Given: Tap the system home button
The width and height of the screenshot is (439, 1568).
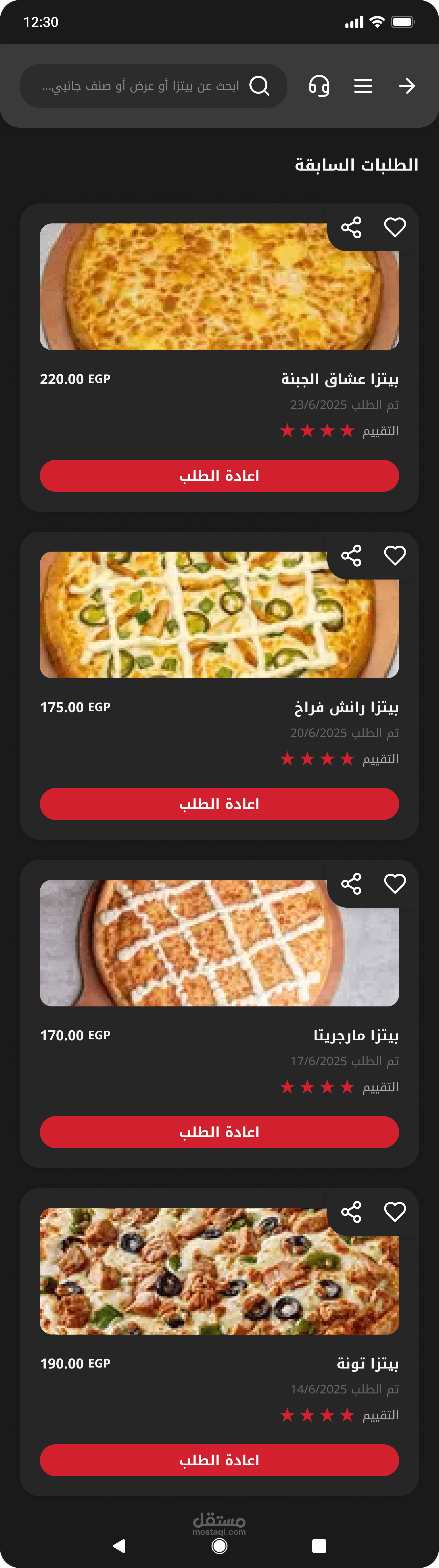Looking at the screenshot, I should click(x=219, y=1546).
